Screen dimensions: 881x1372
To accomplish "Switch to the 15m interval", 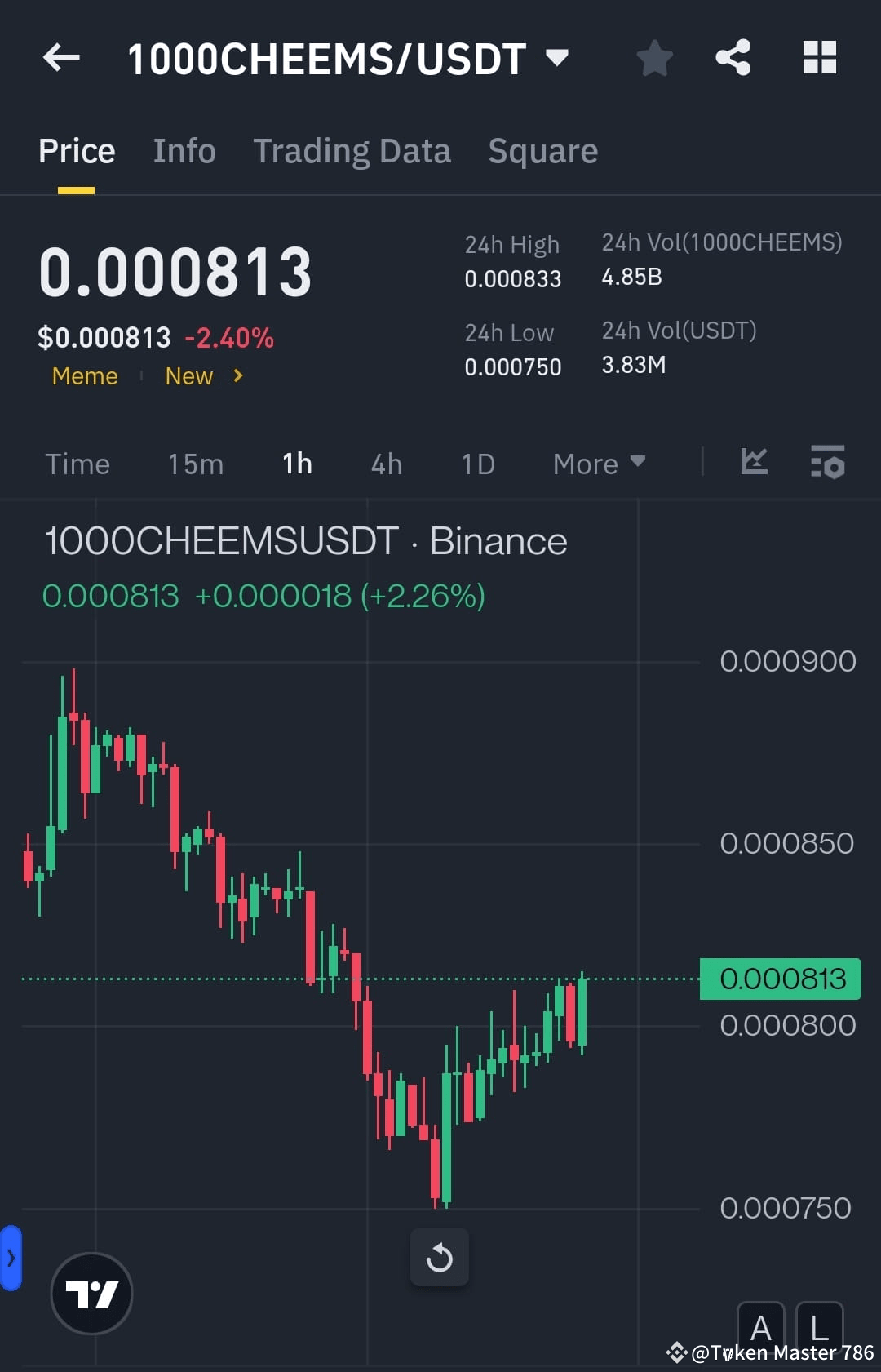I will [195, 463].
